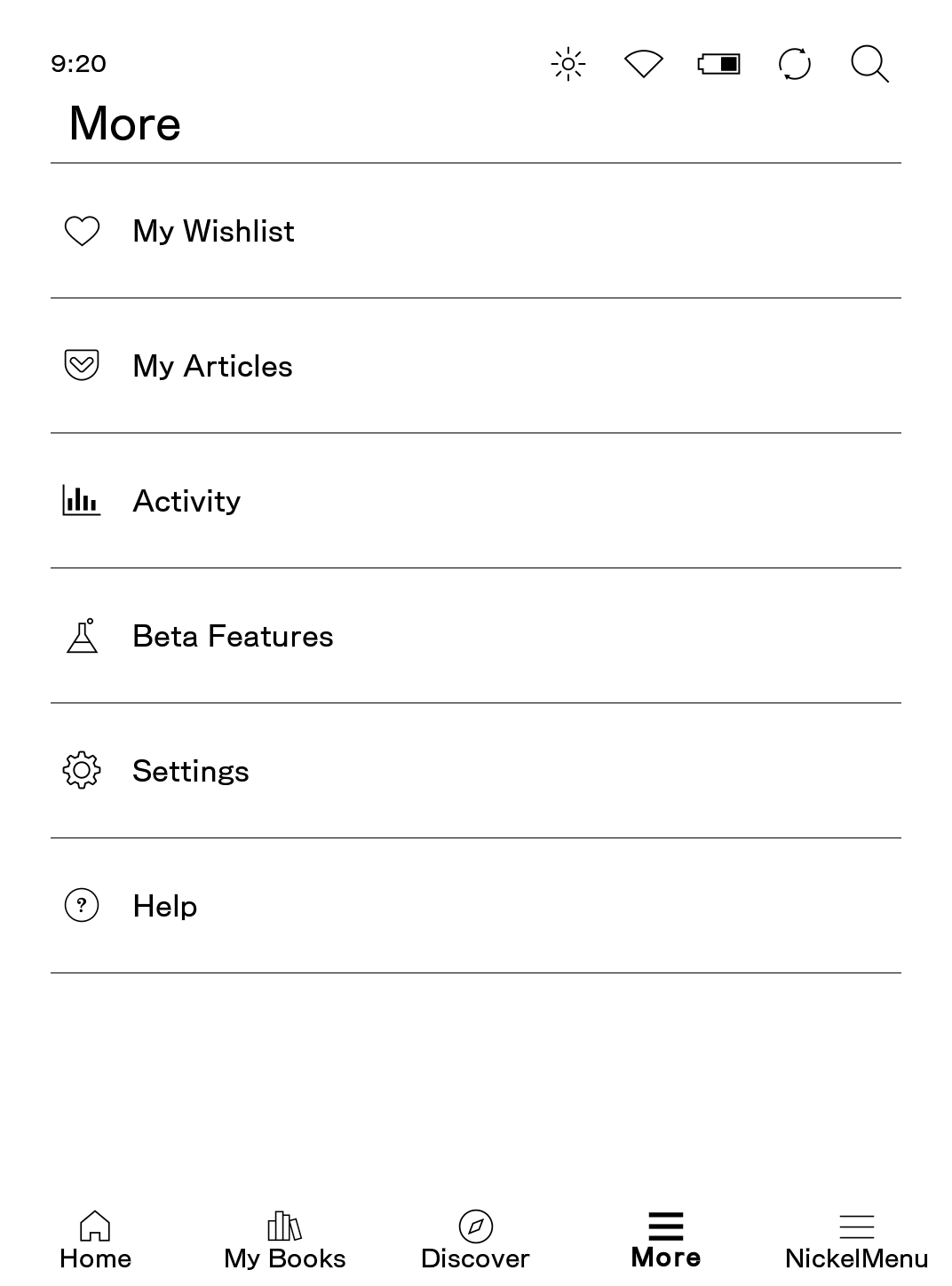The width and height of the screenshot is (952, 1286).
Task: Open Settings
Action: point(190,771)
